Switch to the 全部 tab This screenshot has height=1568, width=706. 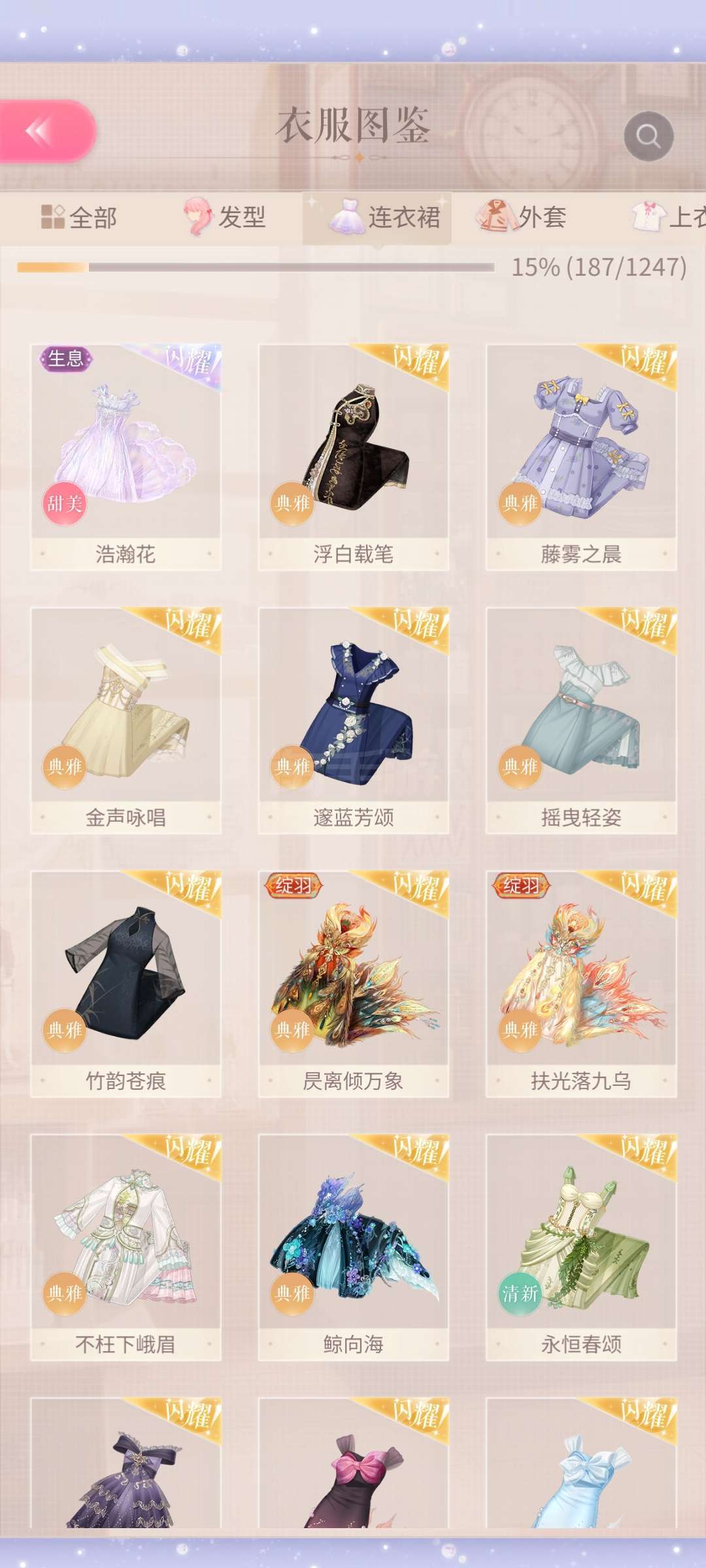coord(79,218)
